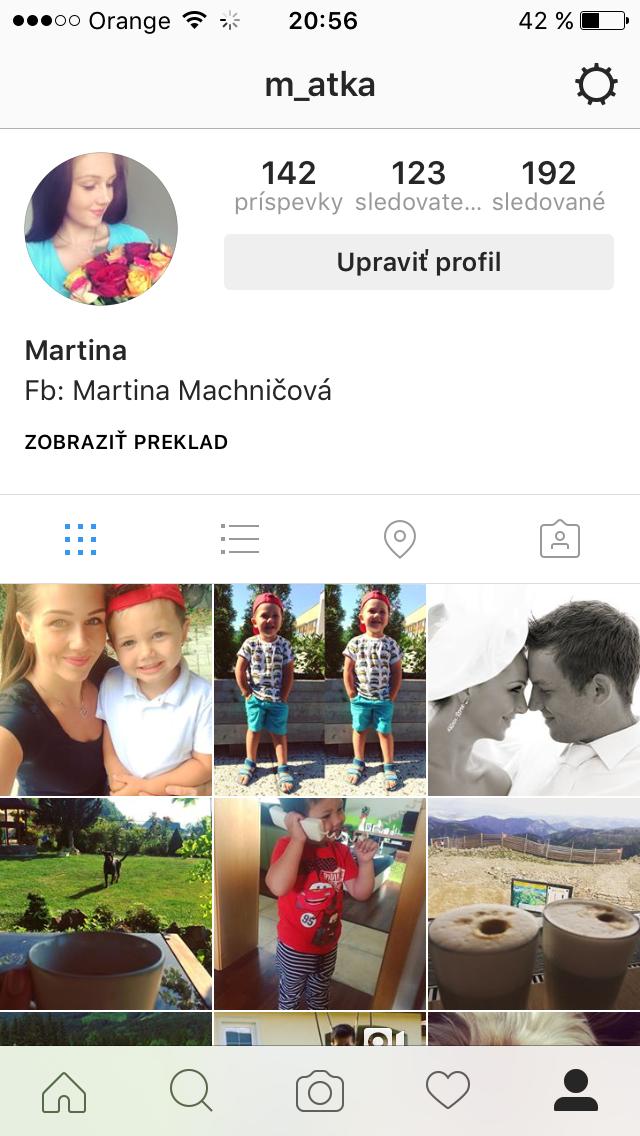The image size is (640, 1136).
Task: Open the selfie with boy in red cap
Action: (x=105, y=690)
